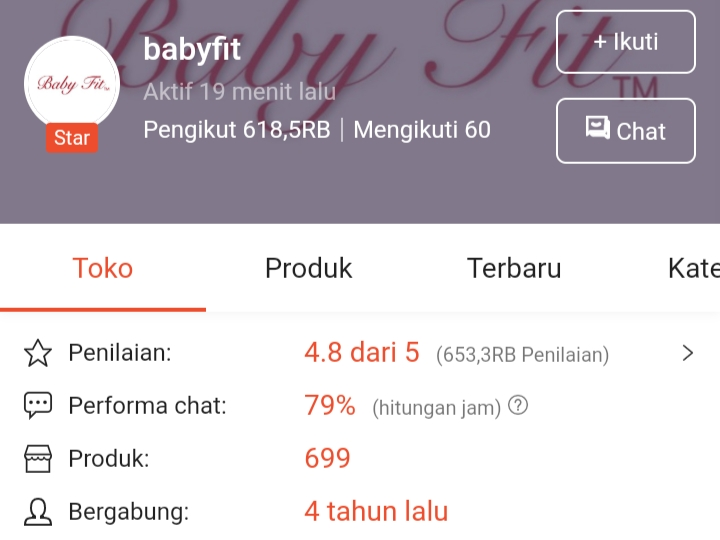Screen dimensions: 720x540
Task: Switch to the Terbaru tab
Action: 514,268
